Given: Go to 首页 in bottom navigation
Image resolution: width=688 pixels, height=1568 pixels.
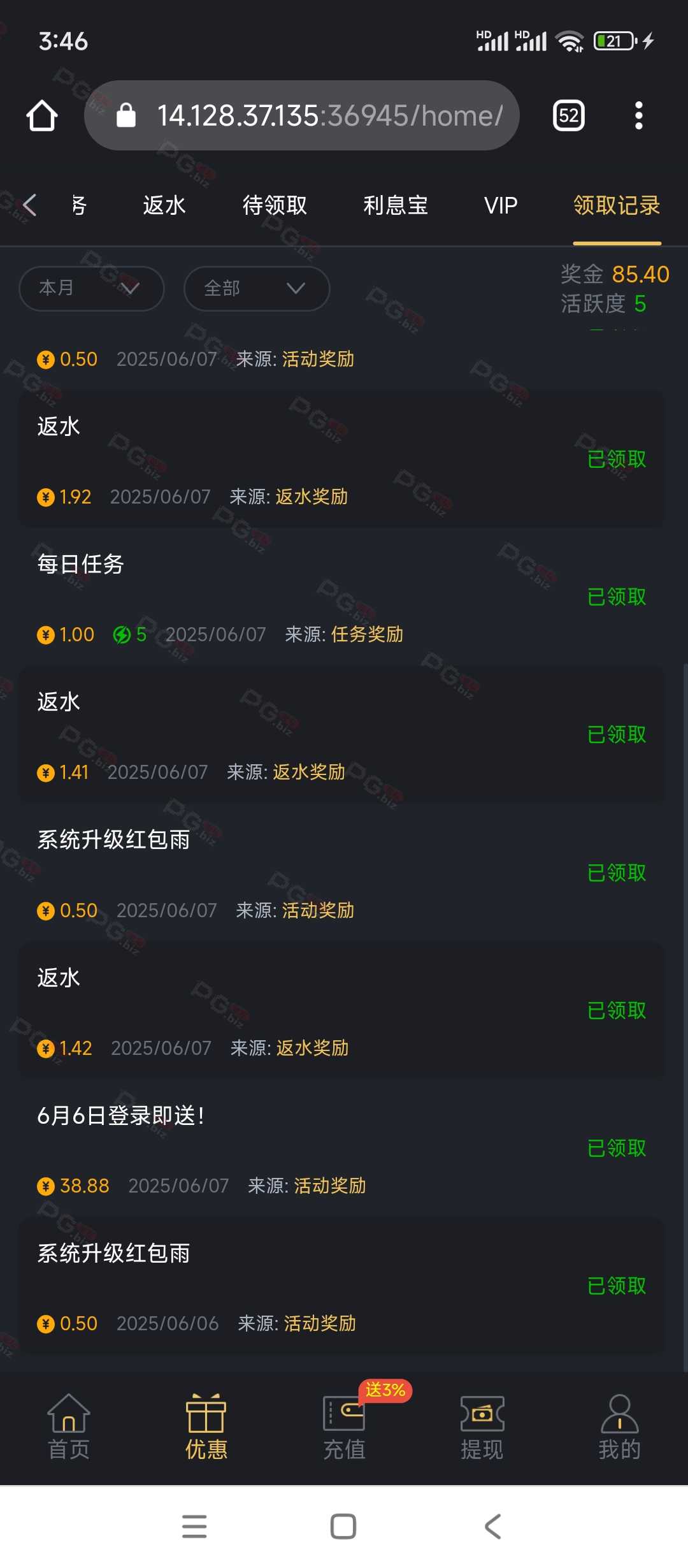Looking at the screenshot, I should click(x=69, y=1428).
